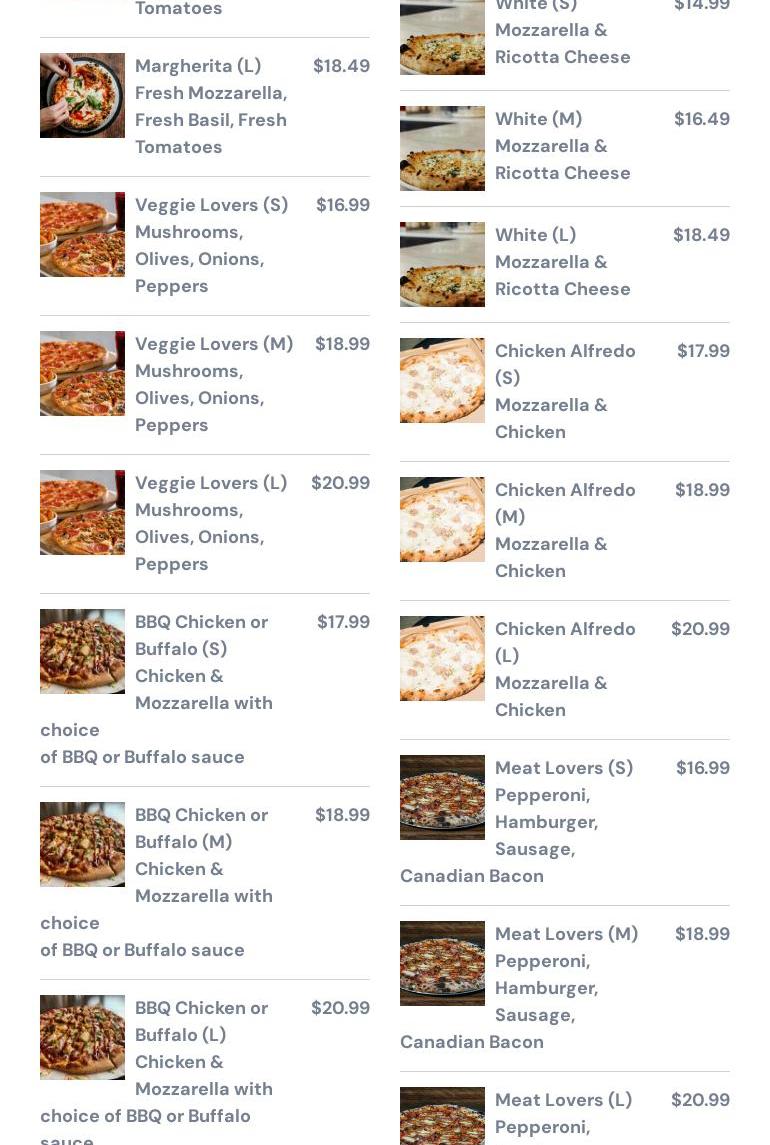This screenshot has width=770, height=1145.
Task: Open the Meat Lovers (M) item
Action: click(566, 935)
